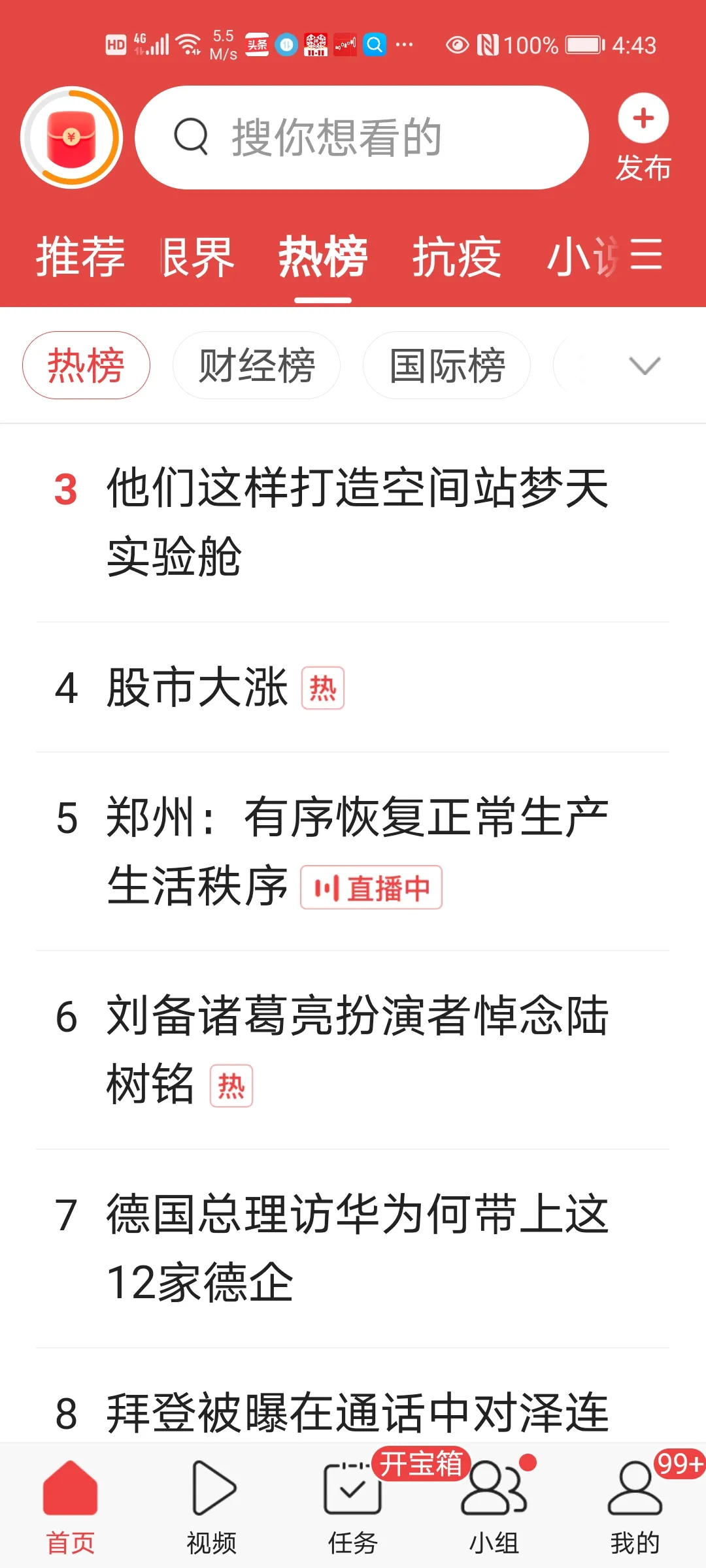706x1568 pixels.
Task: Switch to the 推荐 tab
Action: [80, 257]
